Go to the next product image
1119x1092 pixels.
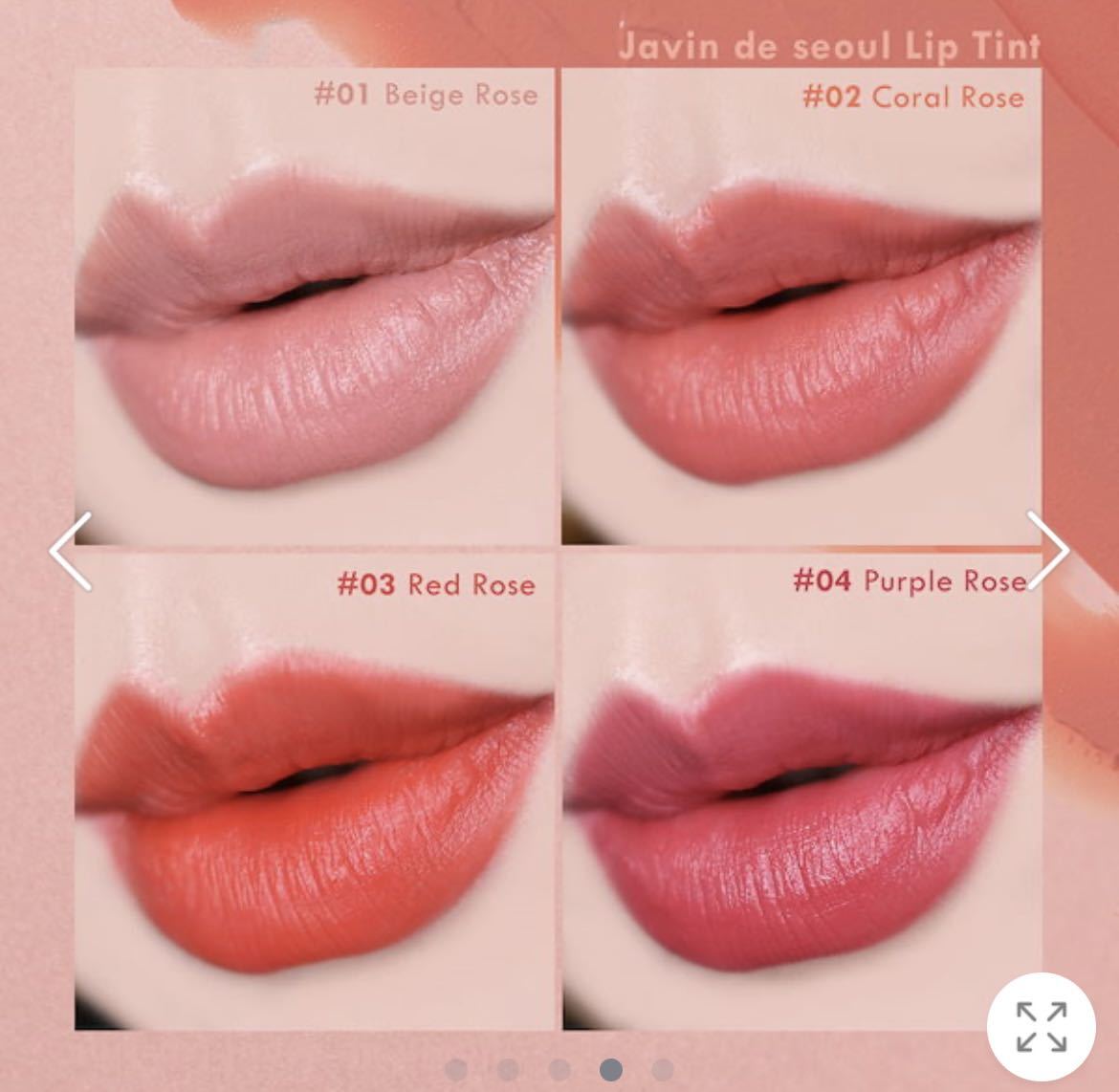point(1046,550)
